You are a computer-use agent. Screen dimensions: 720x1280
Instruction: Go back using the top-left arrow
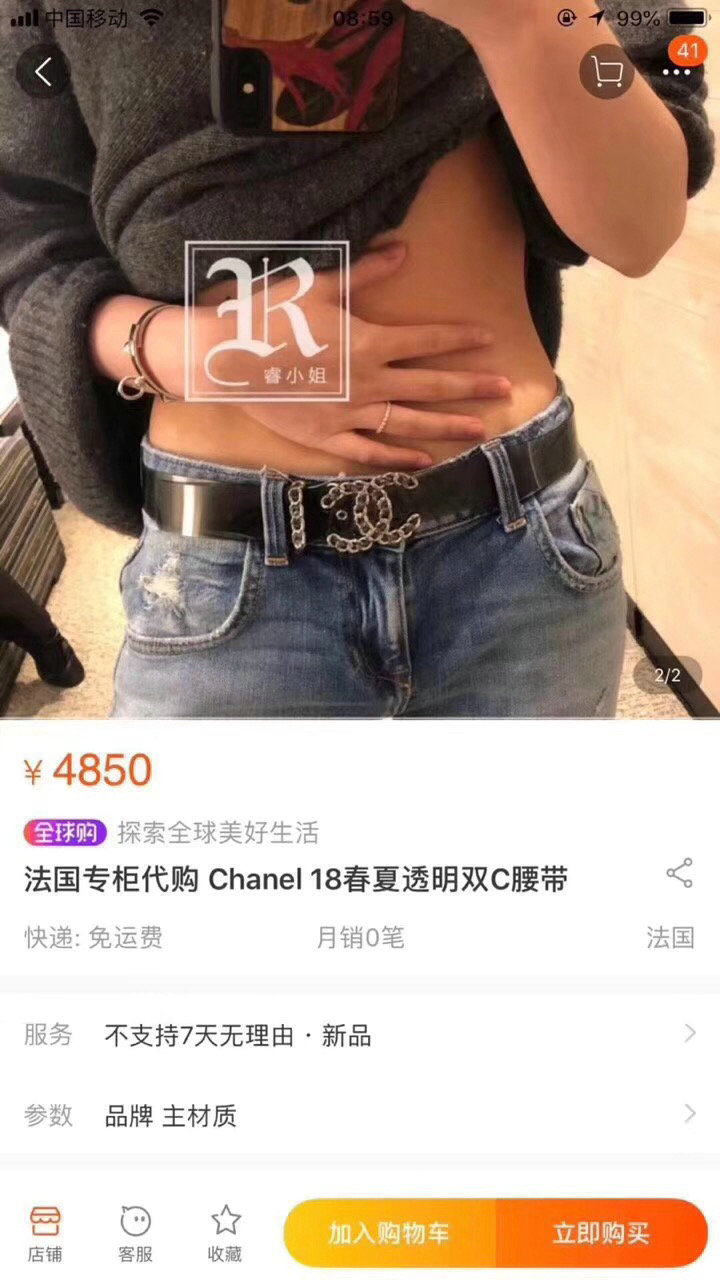click(x=43, y=72)
